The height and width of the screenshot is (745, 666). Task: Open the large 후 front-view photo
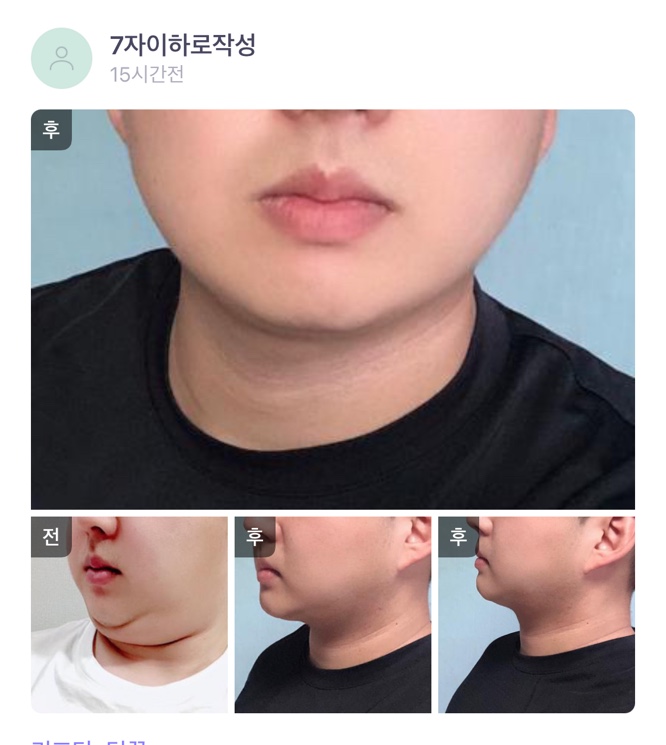(x=333, y=309)
